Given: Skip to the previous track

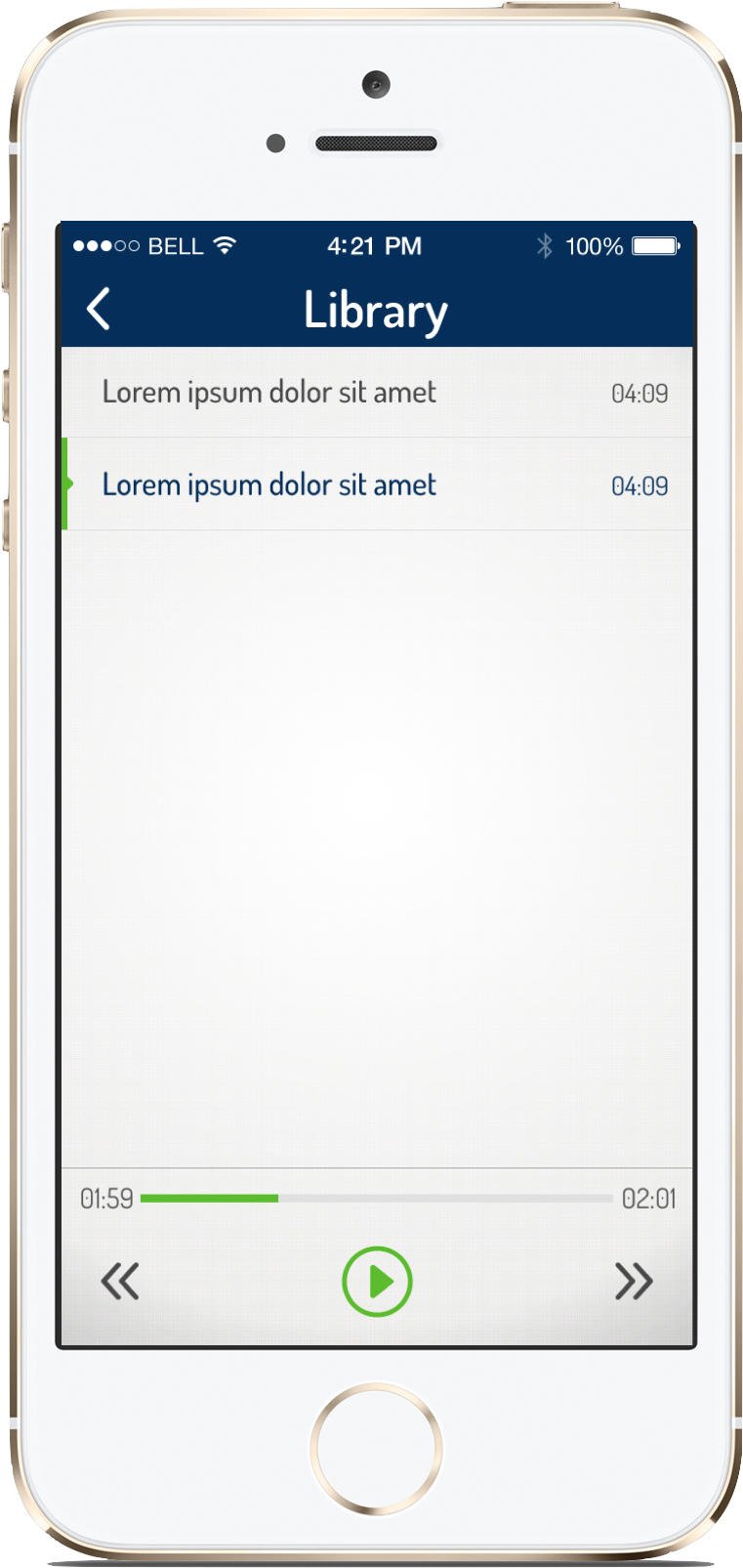Looking at the screenshot, I should tap(120, 1281).
